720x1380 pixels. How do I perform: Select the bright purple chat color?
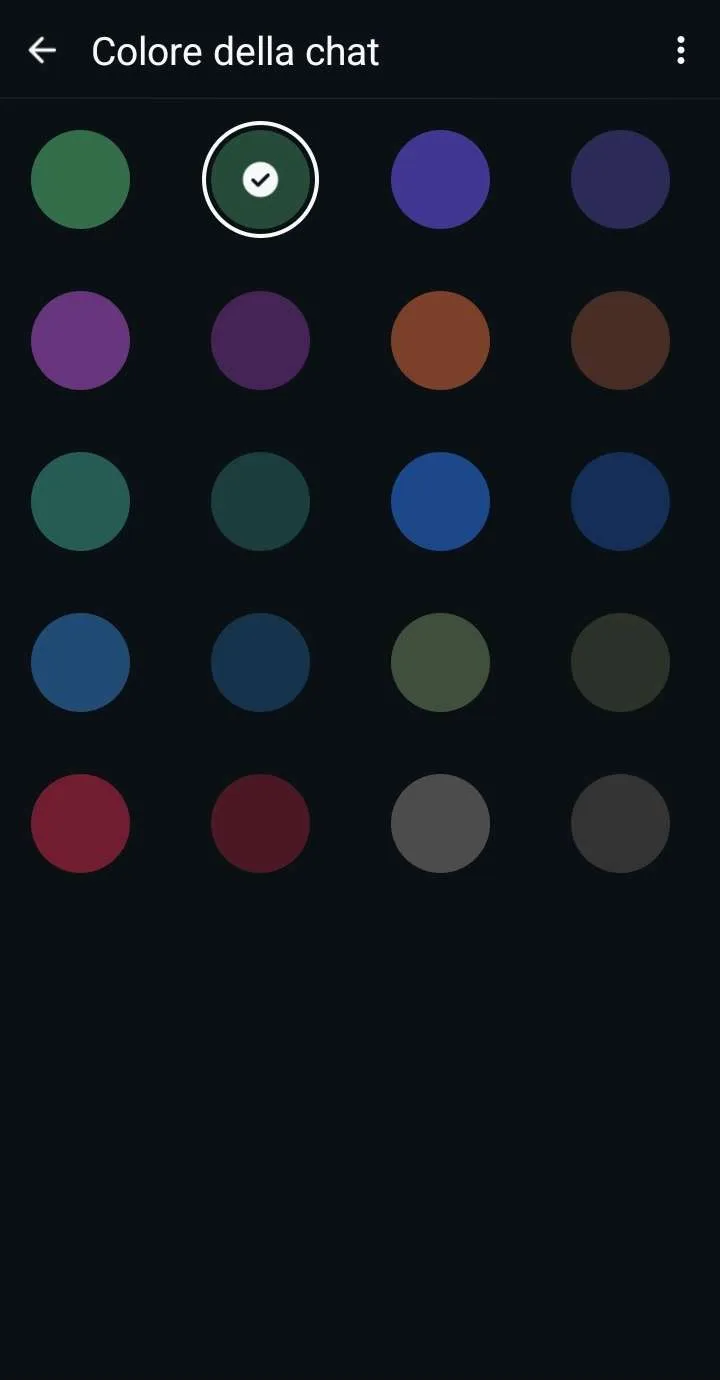[80, 341]
